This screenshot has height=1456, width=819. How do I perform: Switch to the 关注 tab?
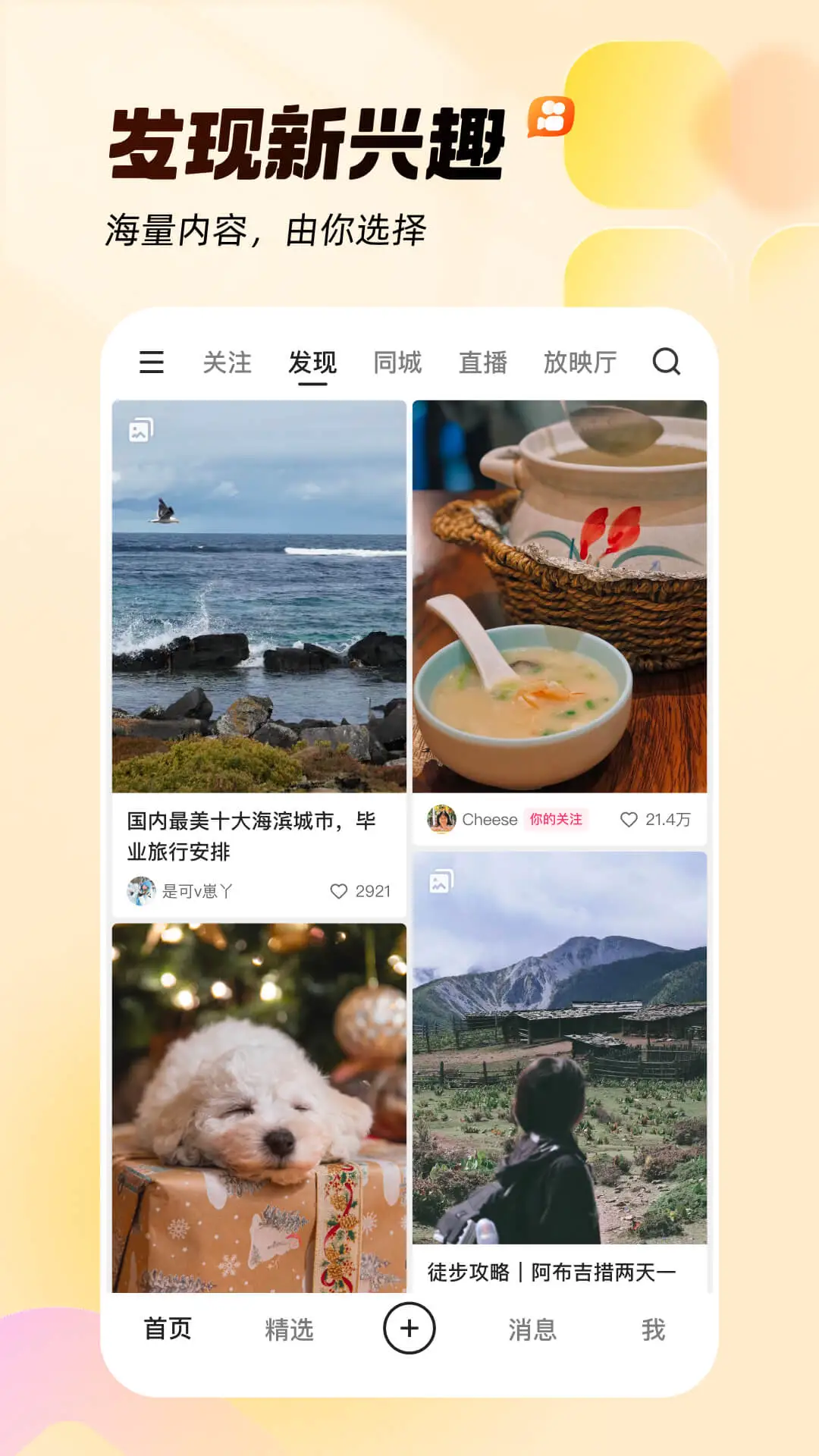[x=227, y=362]
